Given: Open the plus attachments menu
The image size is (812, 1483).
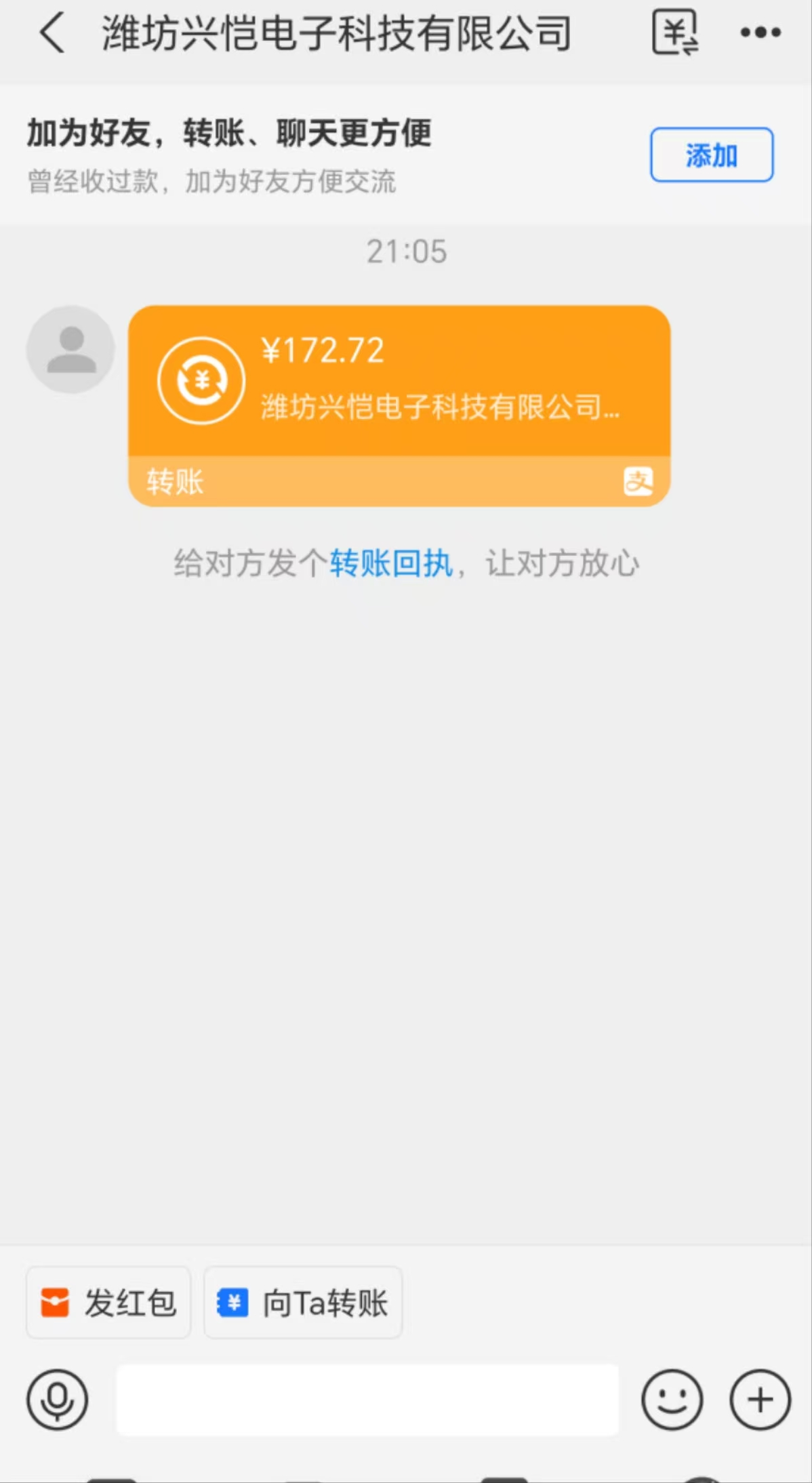Looking at the screenshot, I should click(760, 1400).
